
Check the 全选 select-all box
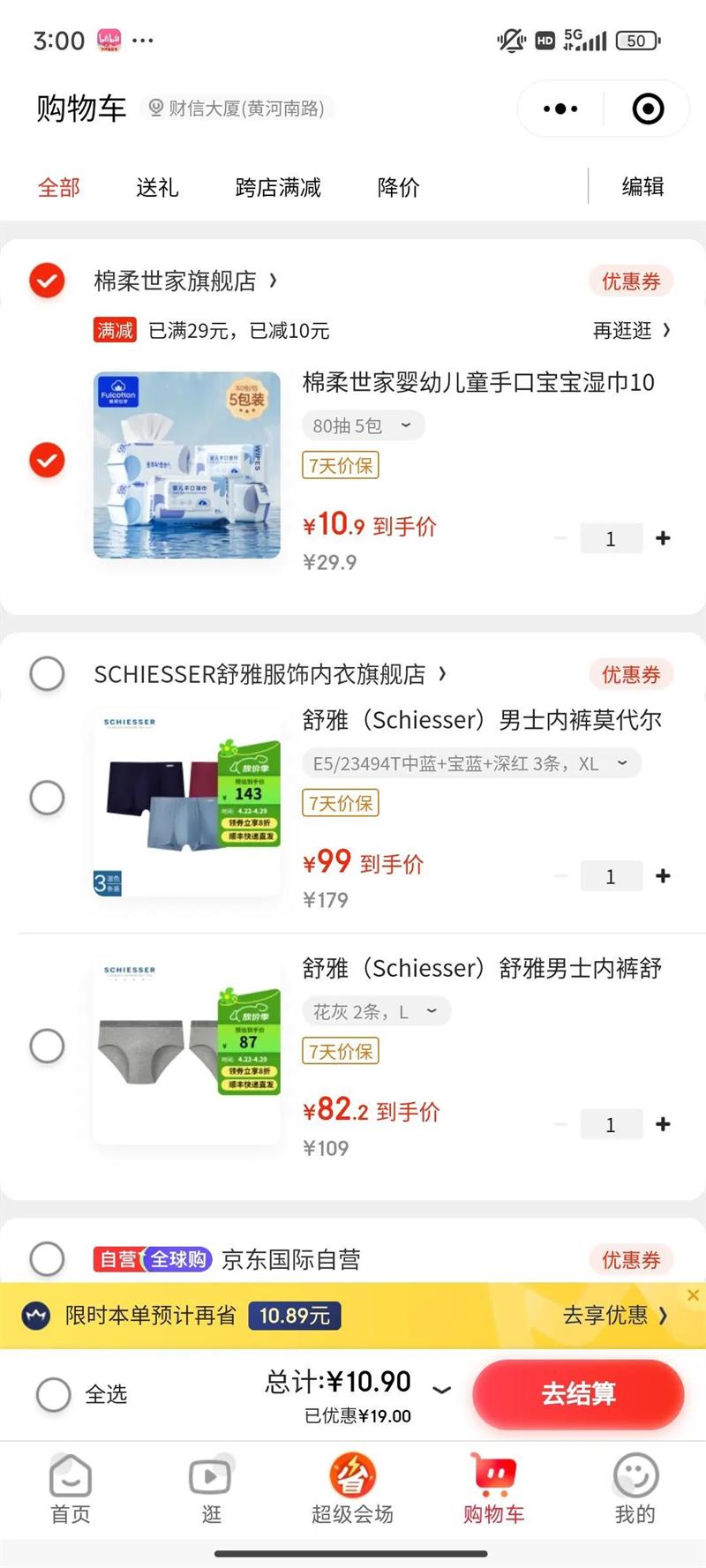tap(54, 1394)
